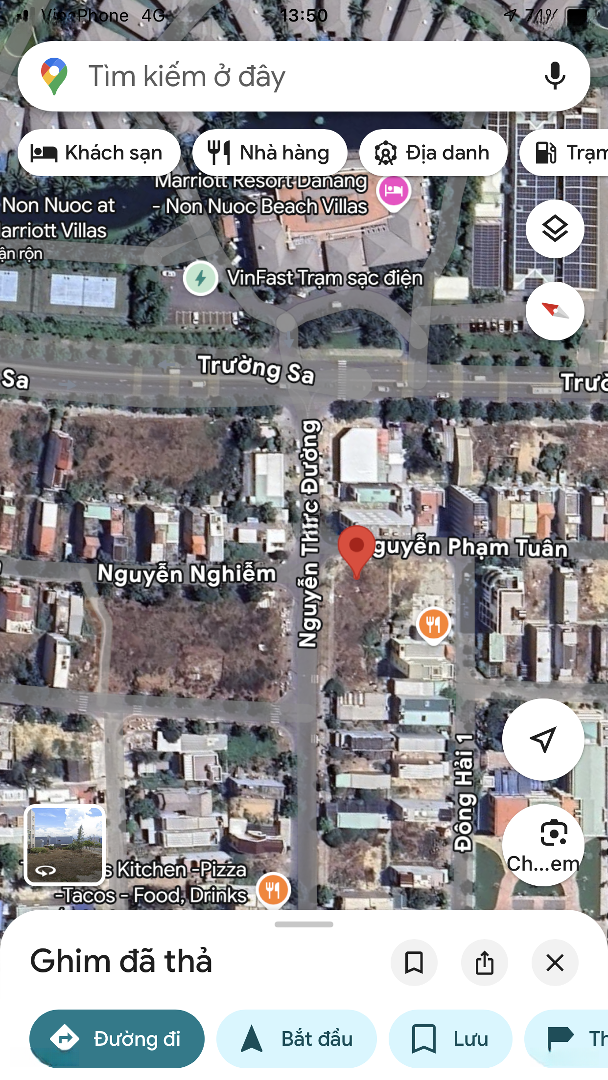Viewport: 608px width, 1080px height.
Task: Tap the VinFast Trạm sạc điện marker
Action: click(201, 277)
